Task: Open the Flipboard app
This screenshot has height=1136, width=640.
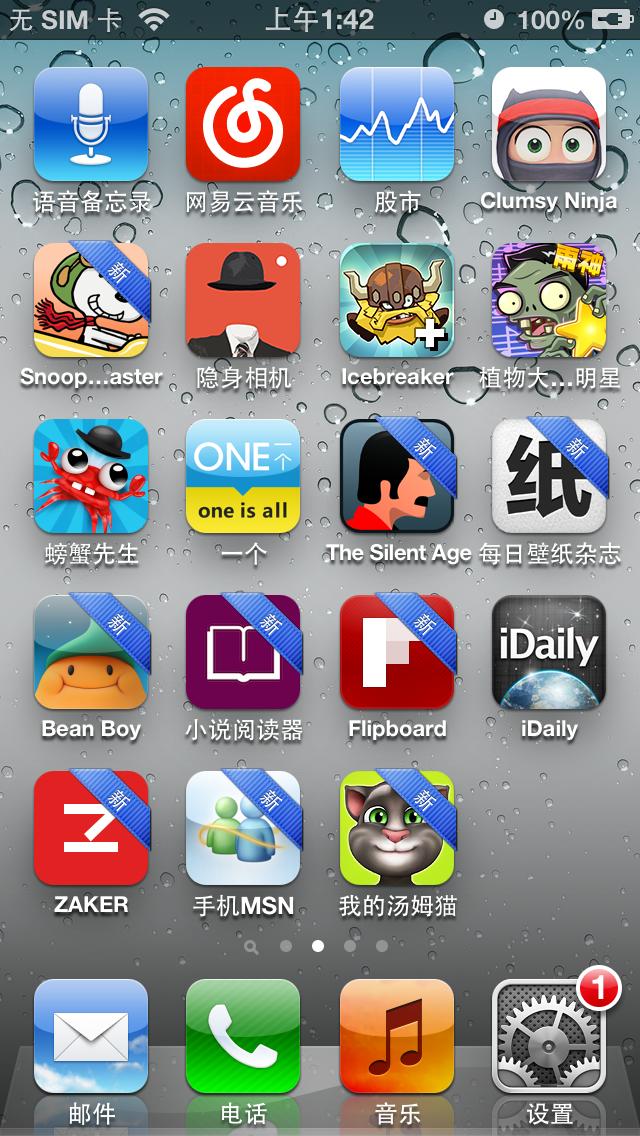Action: [397, 652]
